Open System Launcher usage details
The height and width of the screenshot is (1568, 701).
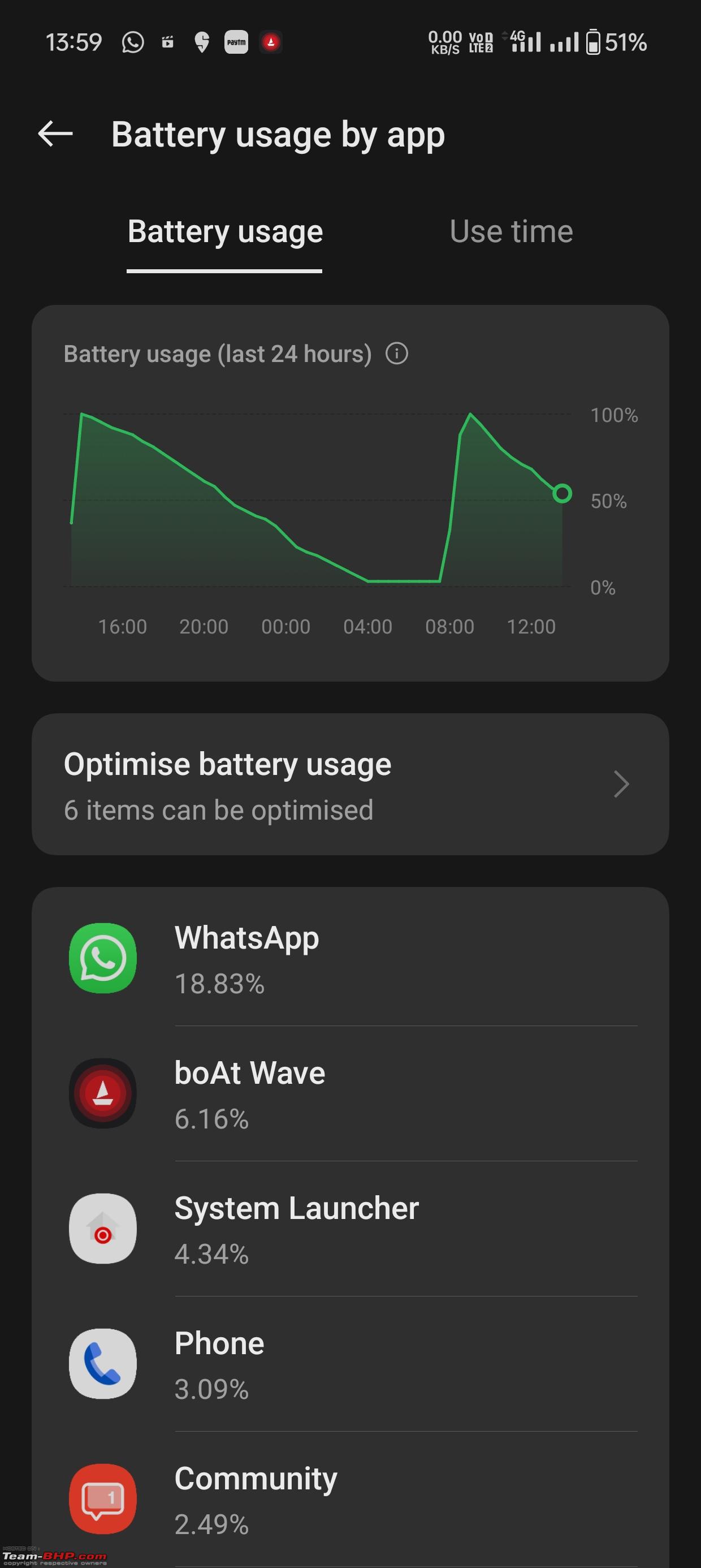[x=350, y=1229]
